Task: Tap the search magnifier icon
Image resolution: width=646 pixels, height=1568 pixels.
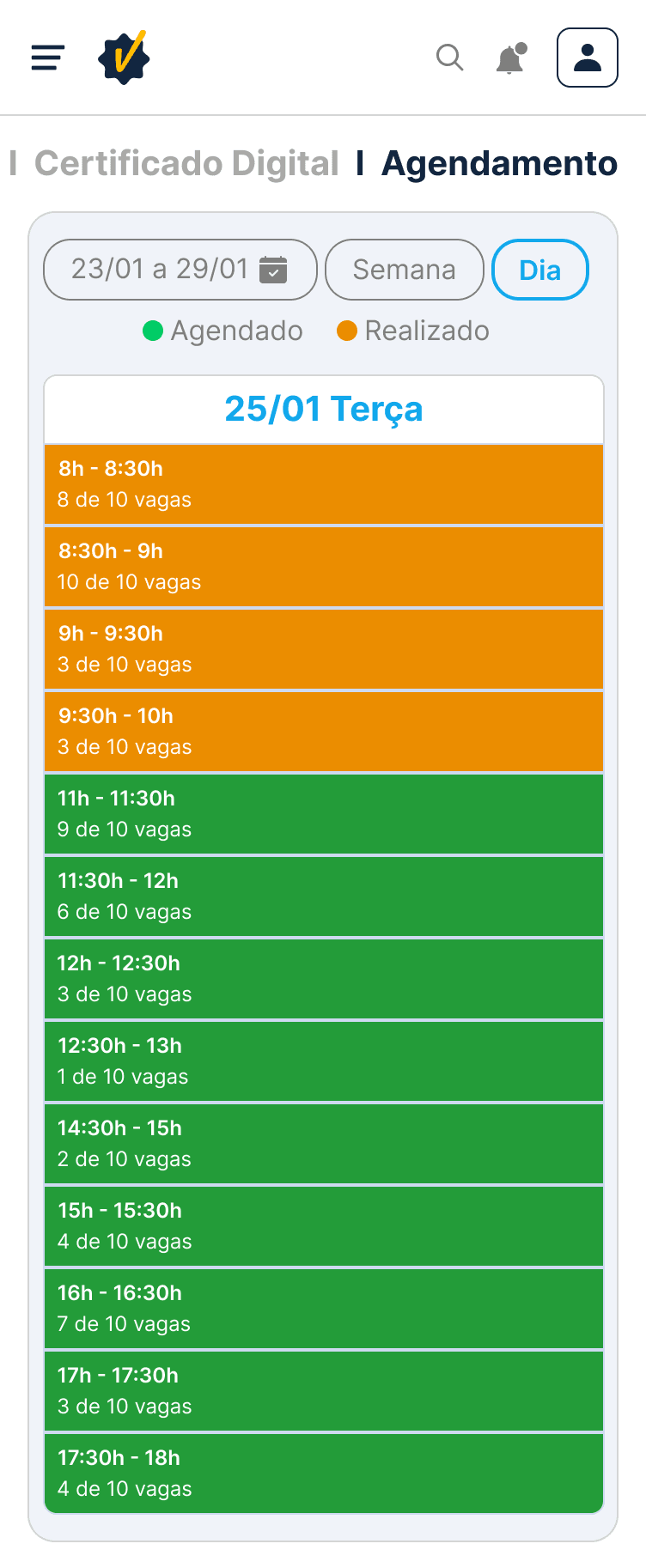Action: 449,58
